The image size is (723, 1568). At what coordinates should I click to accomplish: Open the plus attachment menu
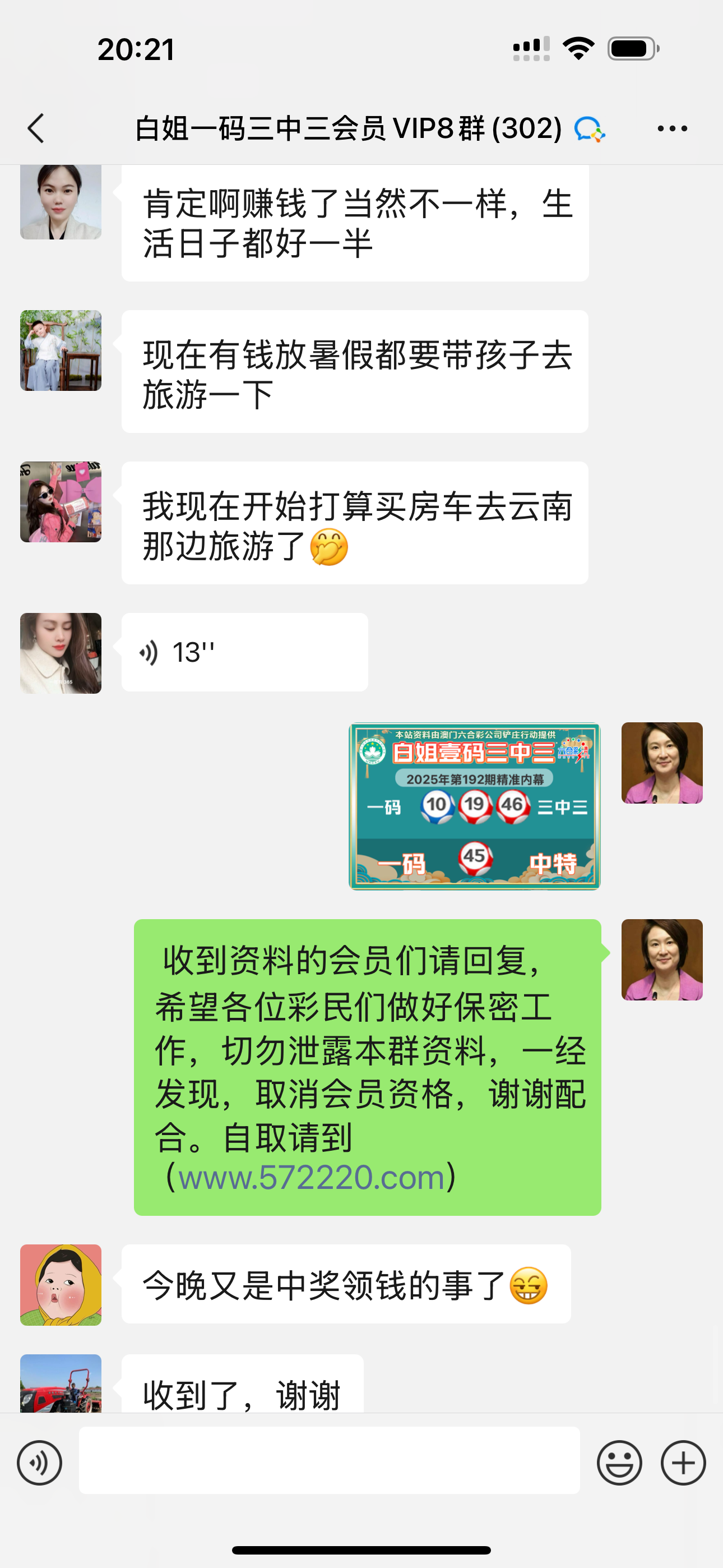[x=683, y=1463]
